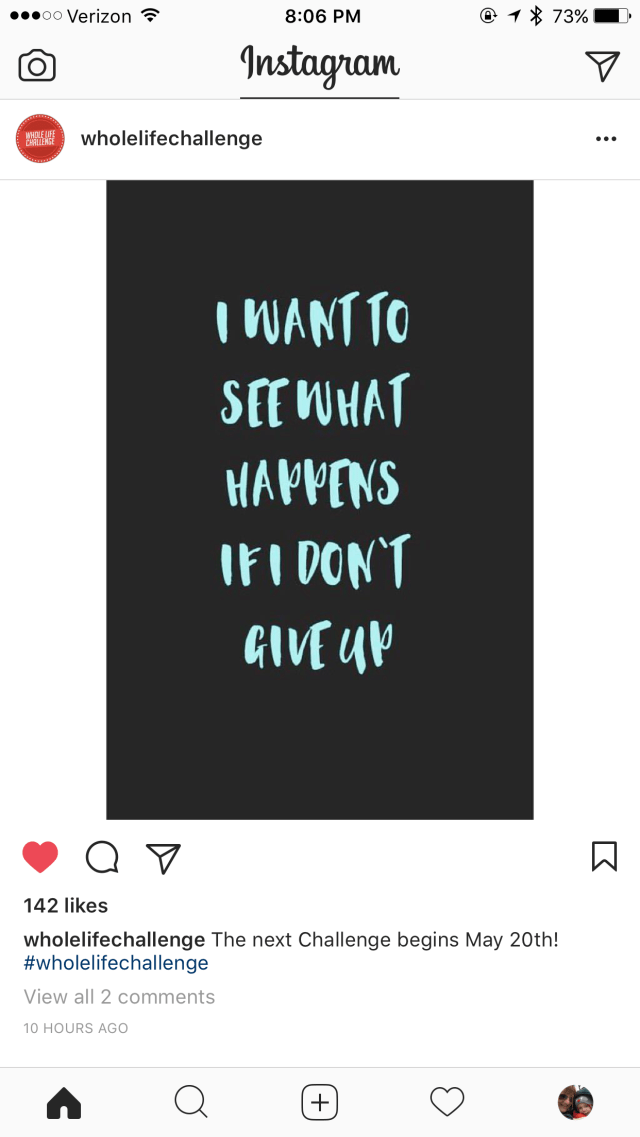This screenshot has width=640, height=1137.
Task: Tap the #wholelifechallenge hashtag
Action: [116, 963]
